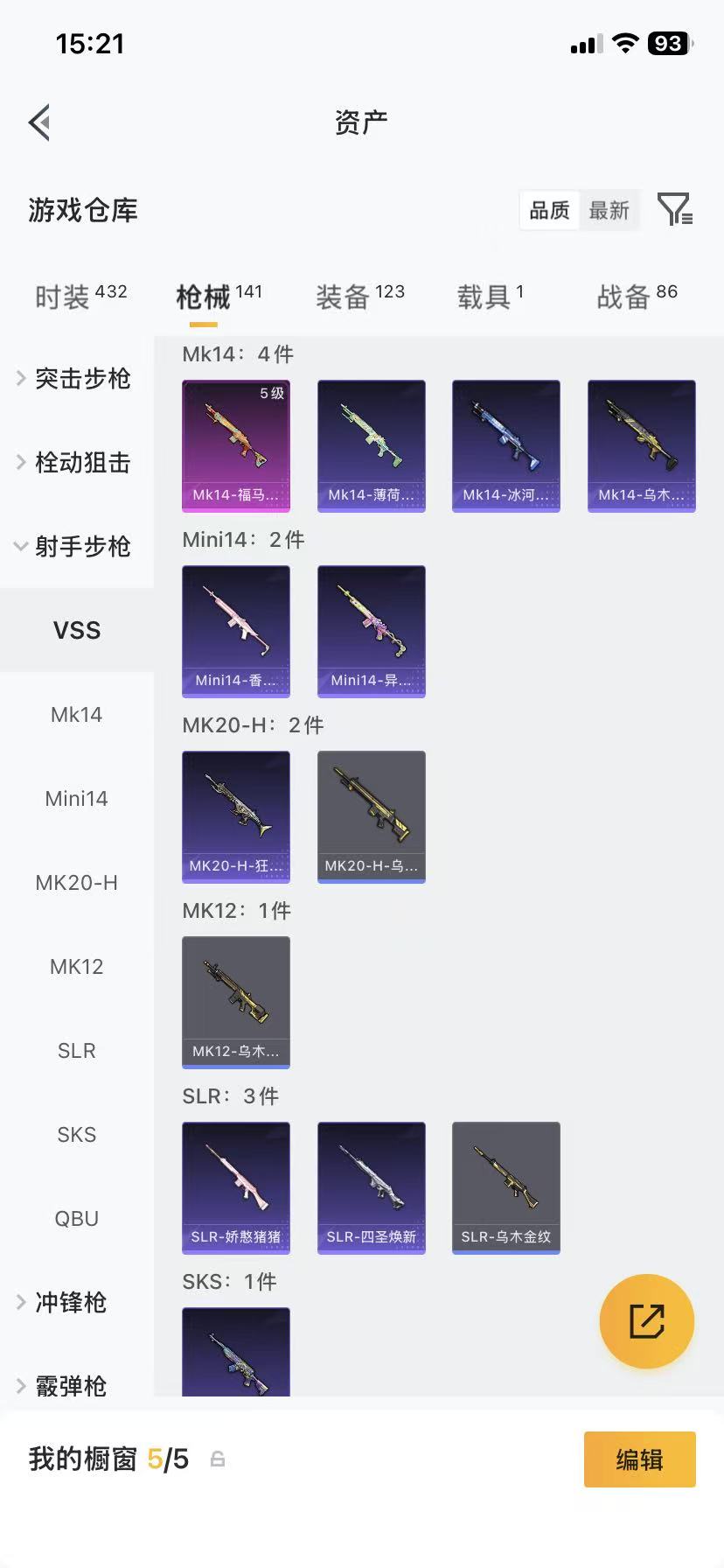Go back using the top-left arrow
724x1568 pixels.
(x=39, y=122)
